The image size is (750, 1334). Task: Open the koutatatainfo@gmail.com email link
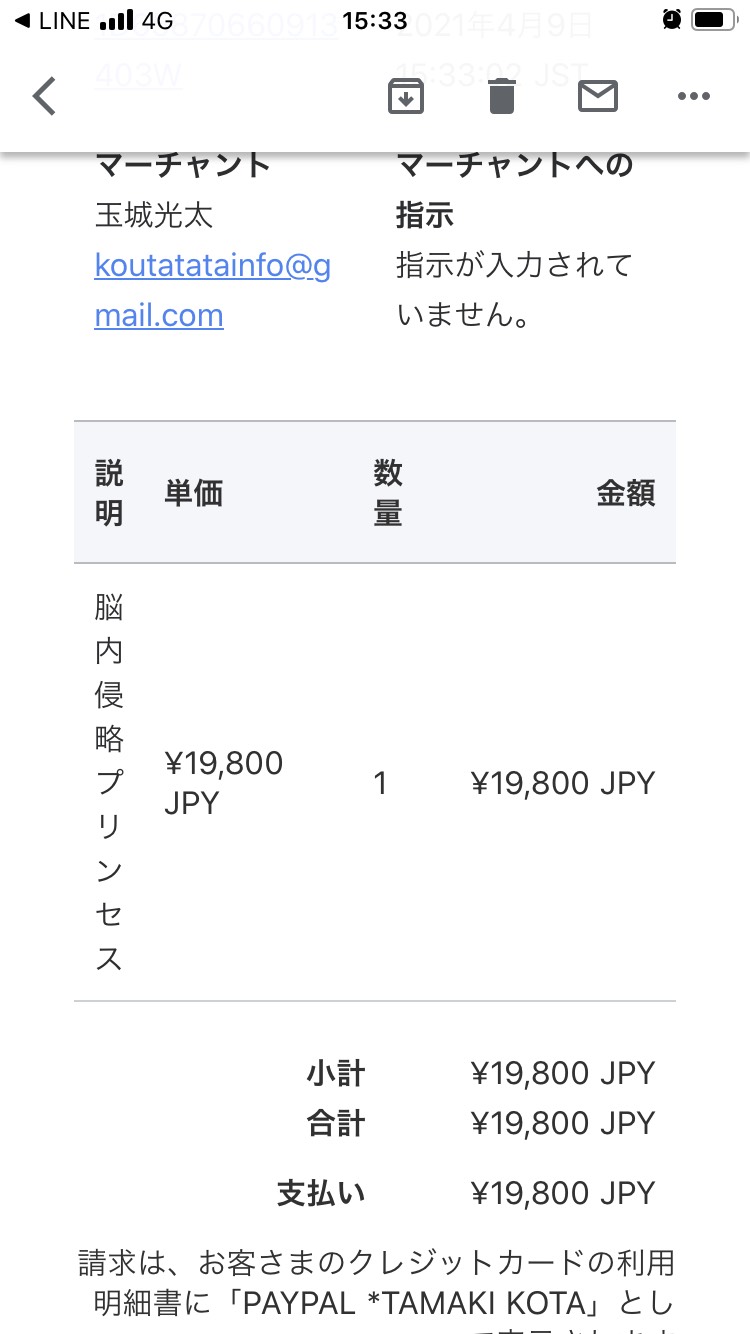tap(212, 290)
